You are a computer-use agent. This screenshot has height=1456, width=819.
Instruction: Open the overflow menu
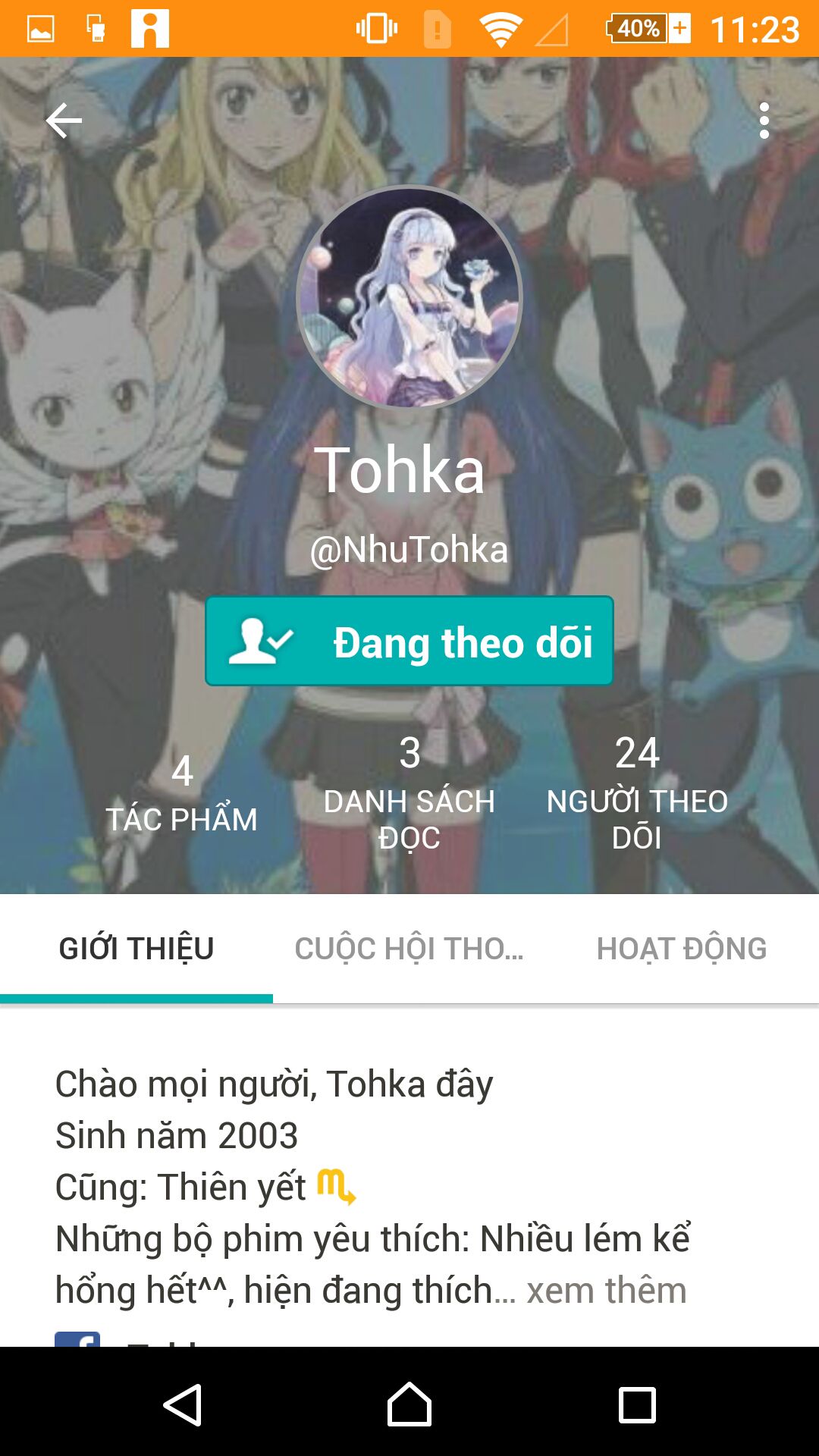764,121
